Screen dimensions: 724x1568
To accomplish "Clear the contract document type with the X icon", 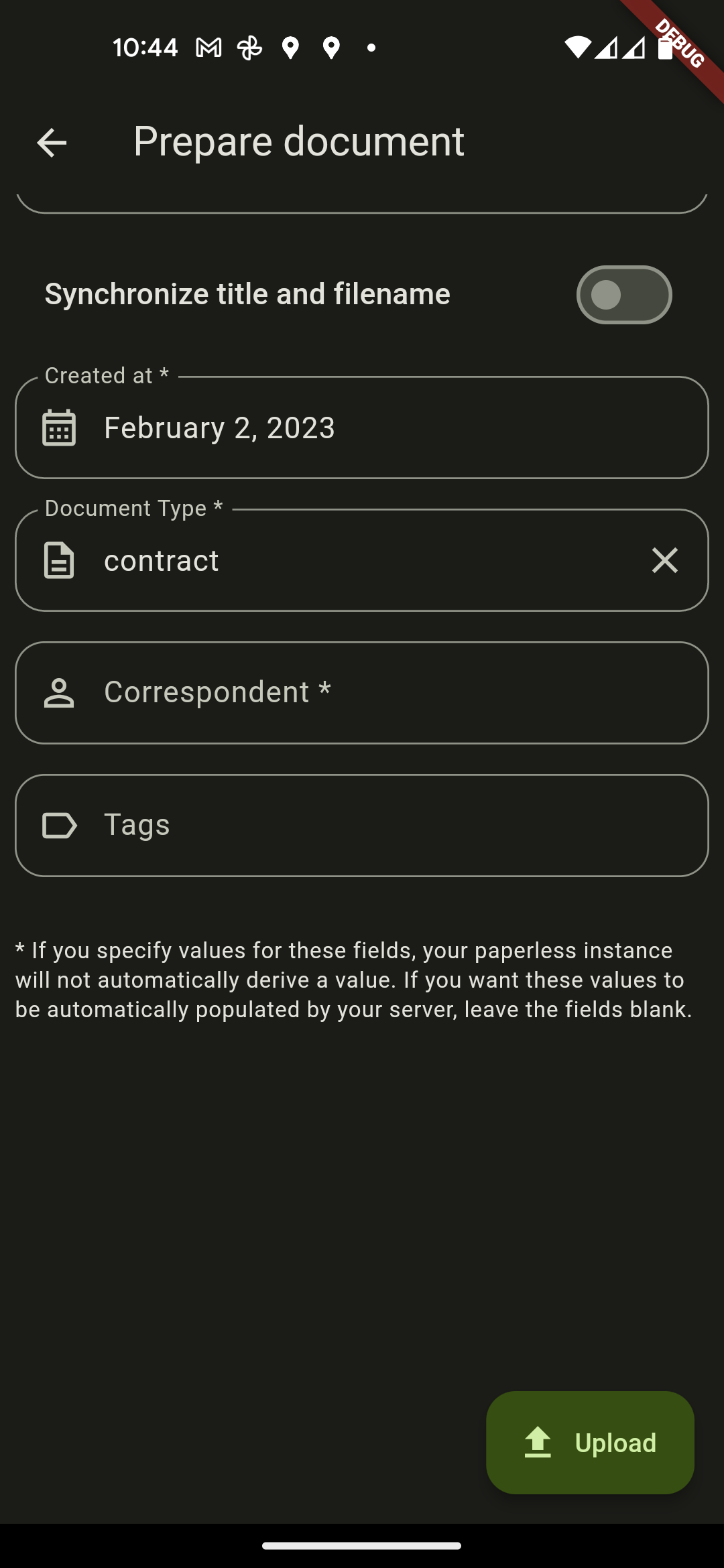I will (x=665, y=561).
